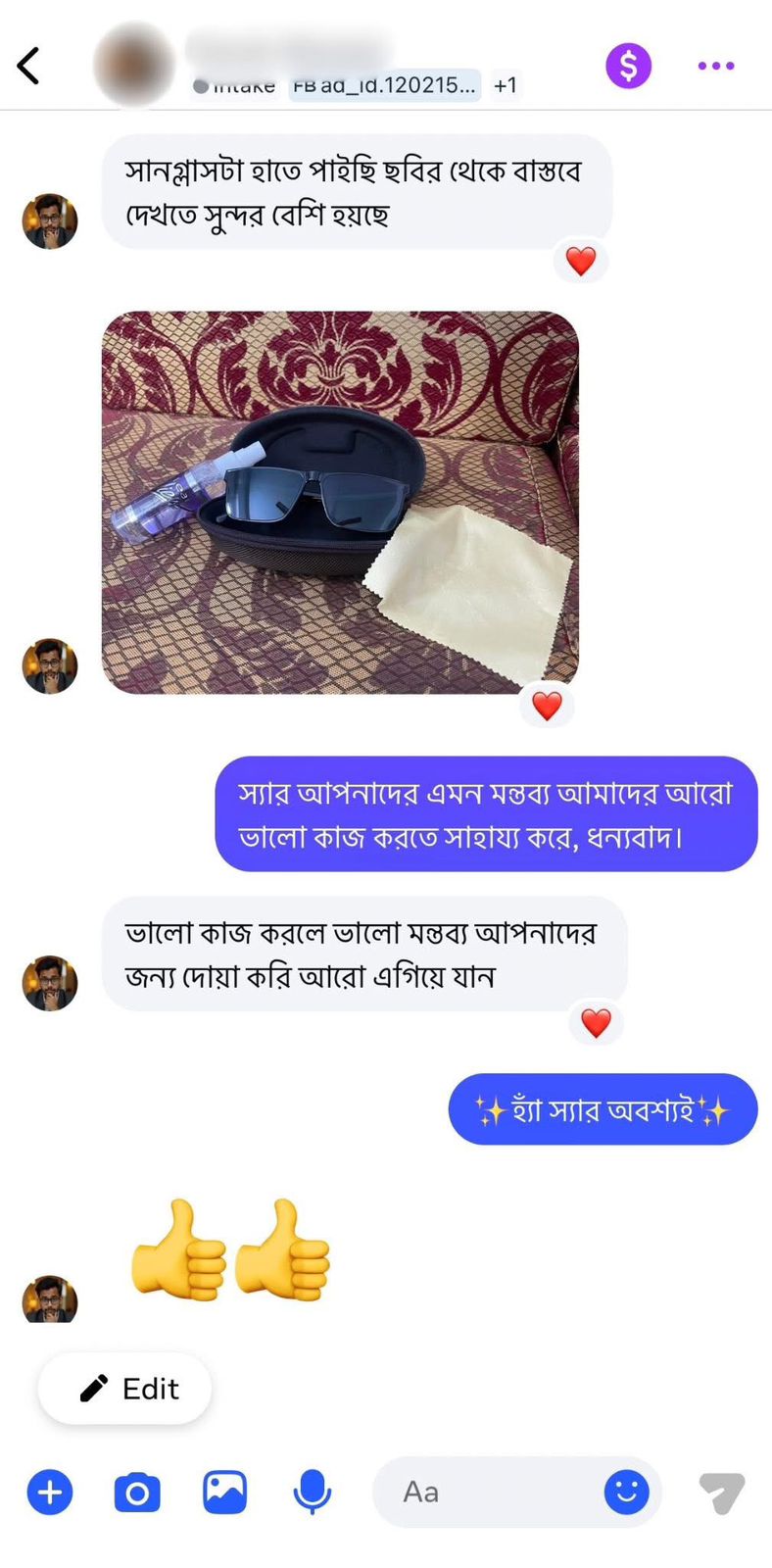The height and width of the screenshot is (1568, 772).
Task: Open the FB ad_id label chip
Action: pyautogui.click(x=384, y=85)
